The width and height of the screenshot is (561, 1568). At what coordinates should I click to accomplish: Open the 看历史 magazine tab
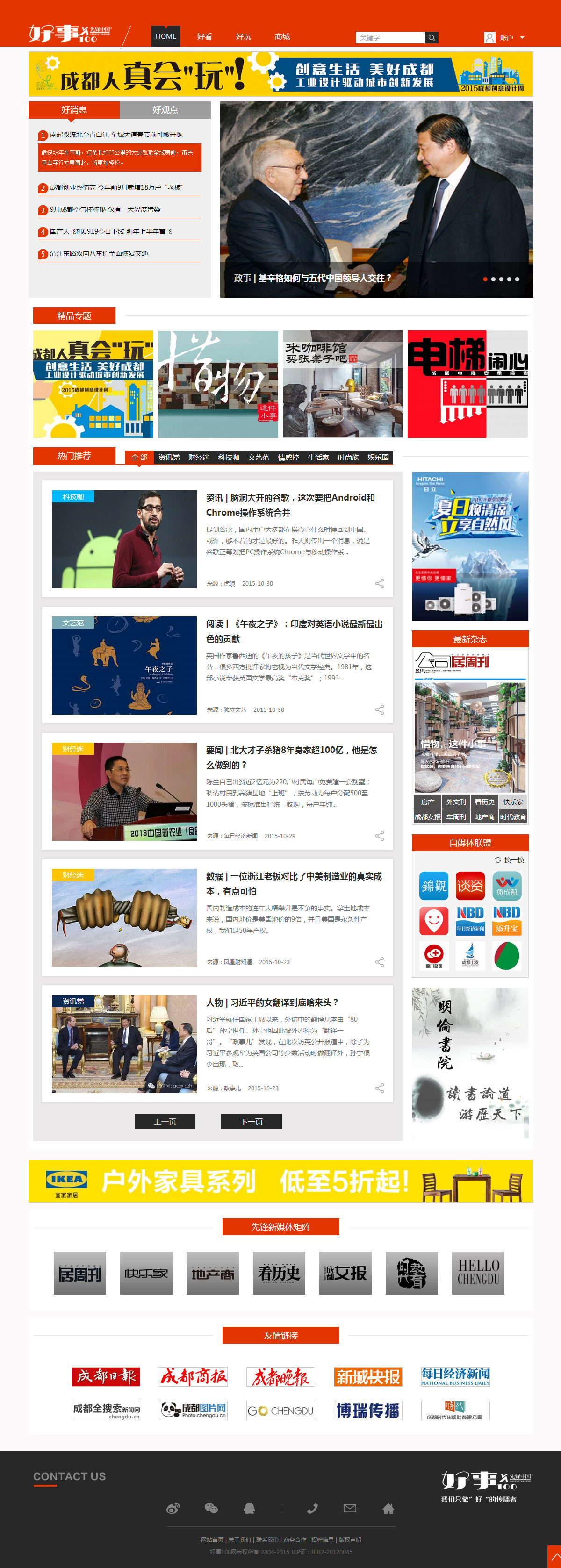click(484, 802)
